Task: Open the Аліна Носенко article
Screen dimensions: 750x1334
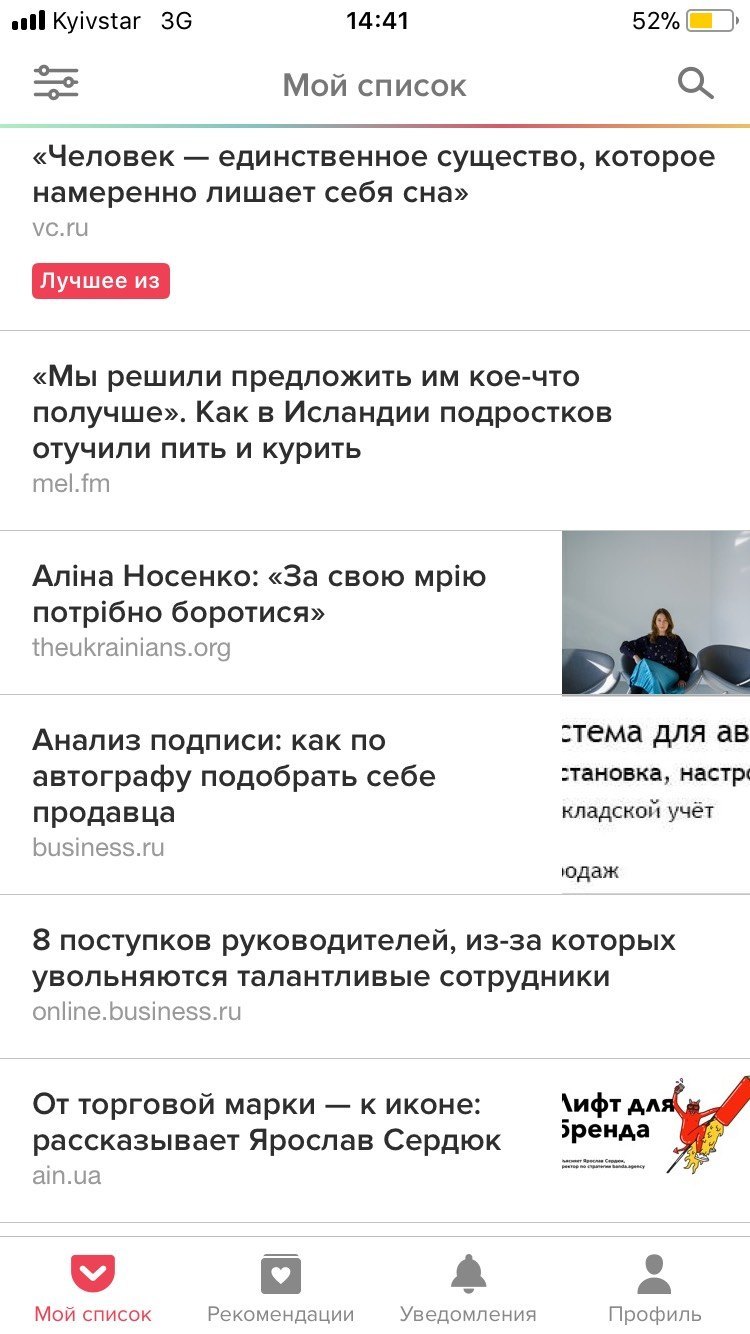Action: click(260, 594)
